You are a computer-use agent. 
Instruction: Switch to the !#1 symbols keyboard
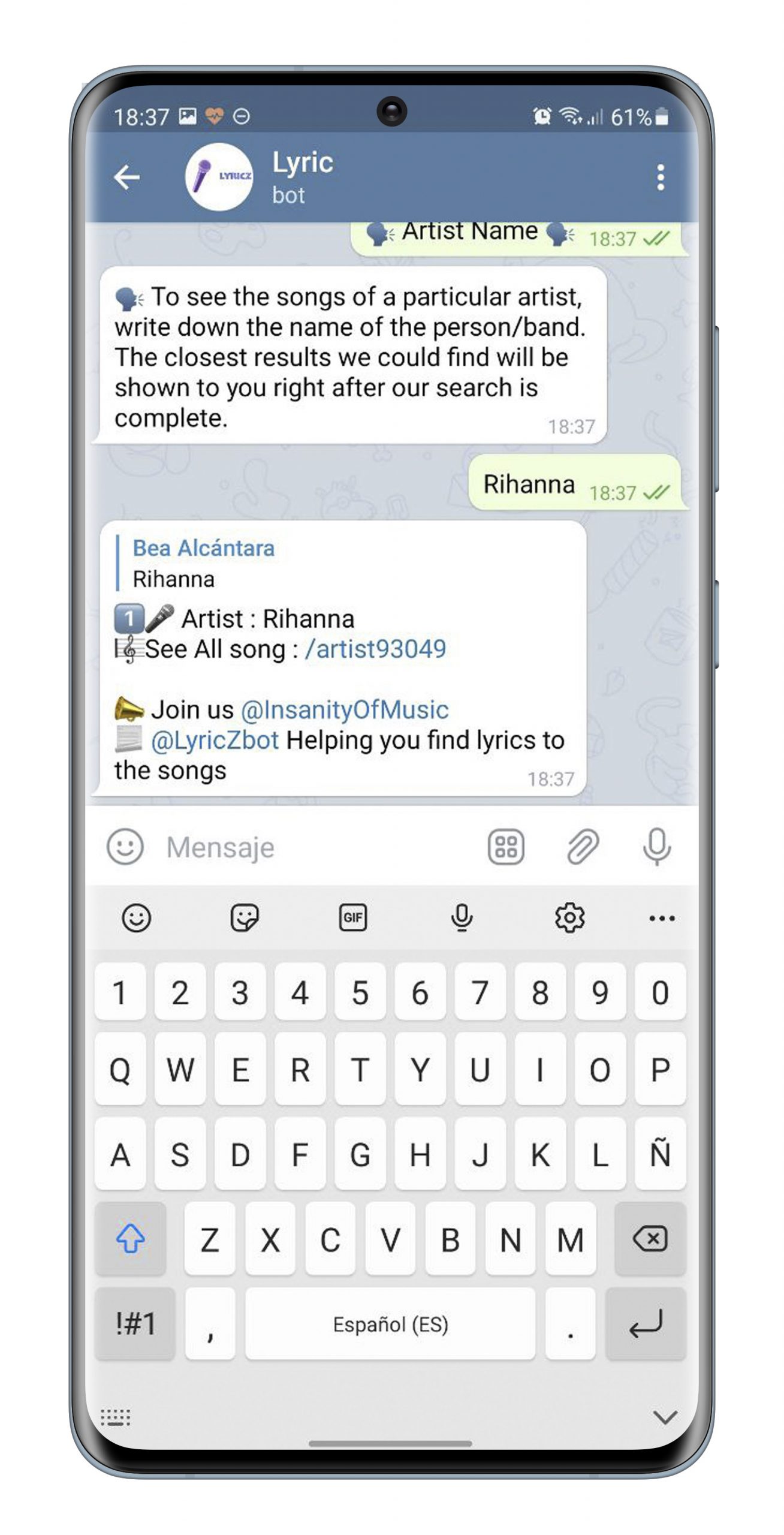click(x=135, y=1324)
